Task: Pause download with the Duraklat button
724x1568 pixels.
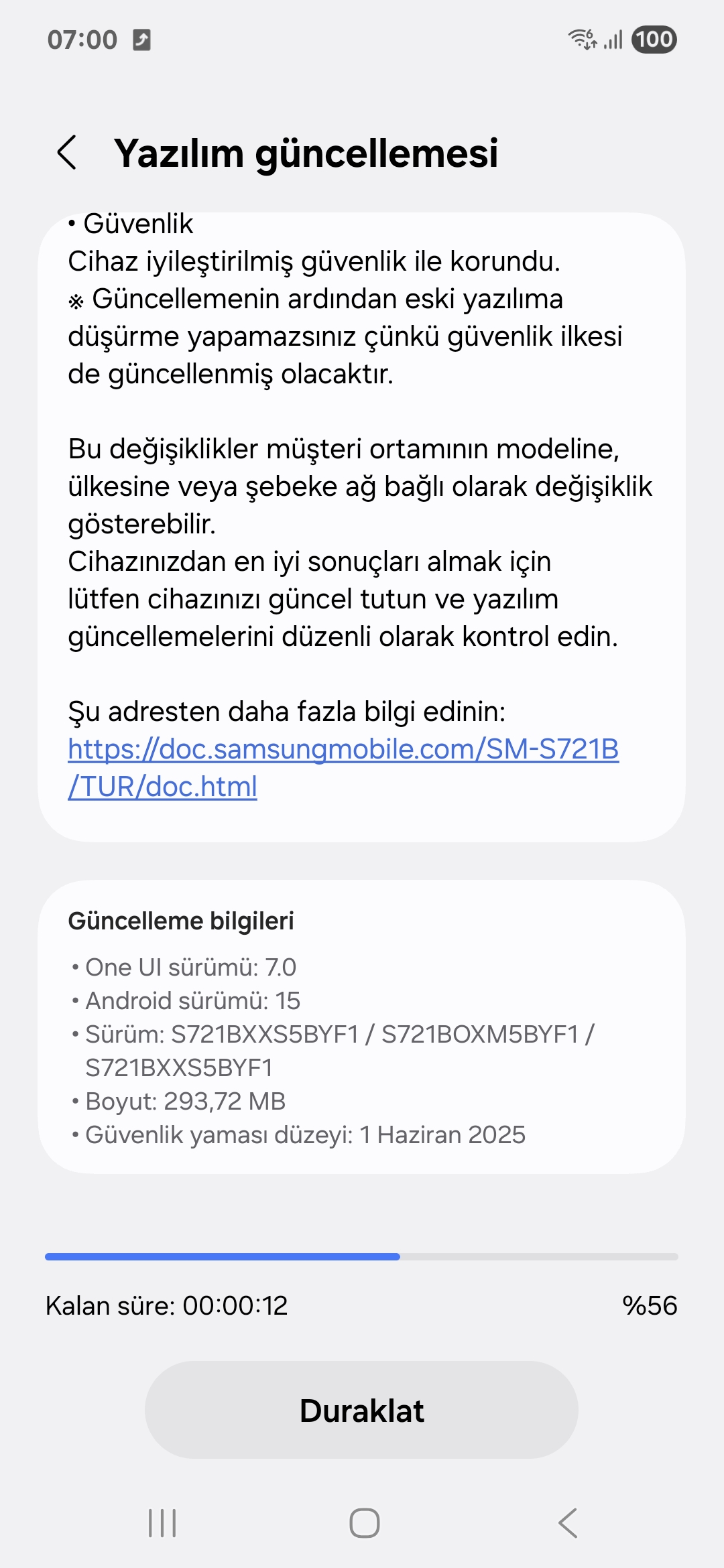Action: pyautogui.click(x=361, y=1410)
